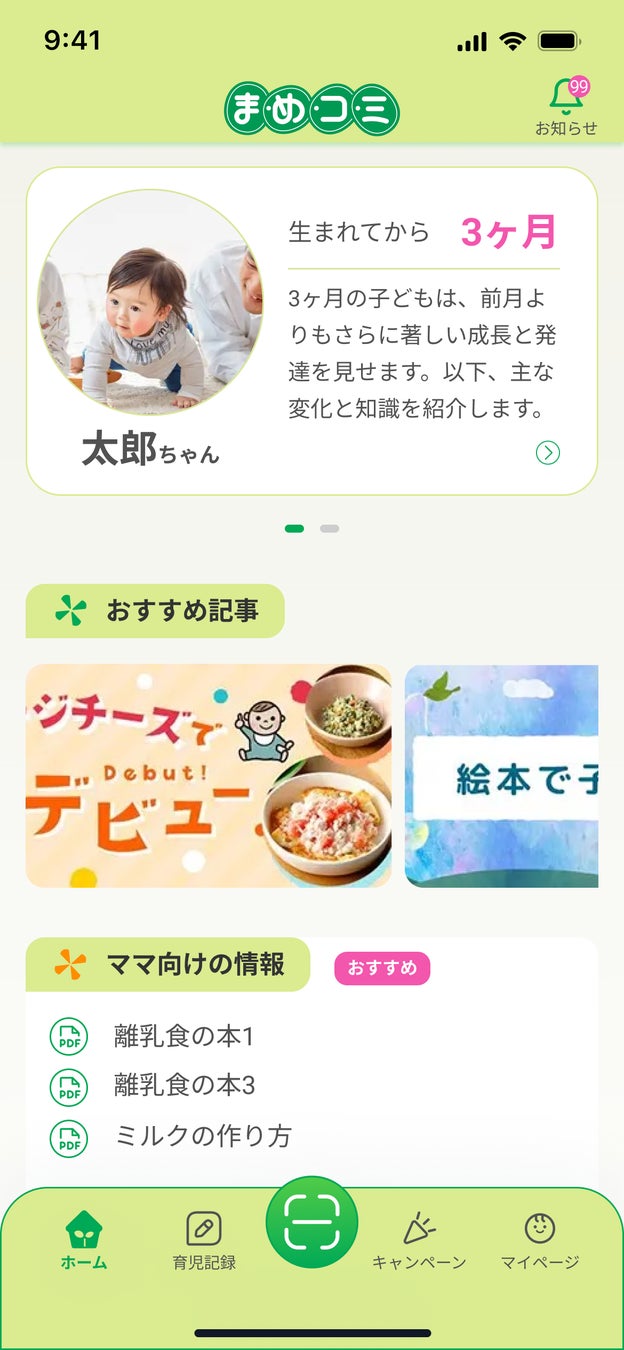This screenshot has width=624, height=1350.
Task: Switch to the 育児記録 tab
Action: [204, 1239]
